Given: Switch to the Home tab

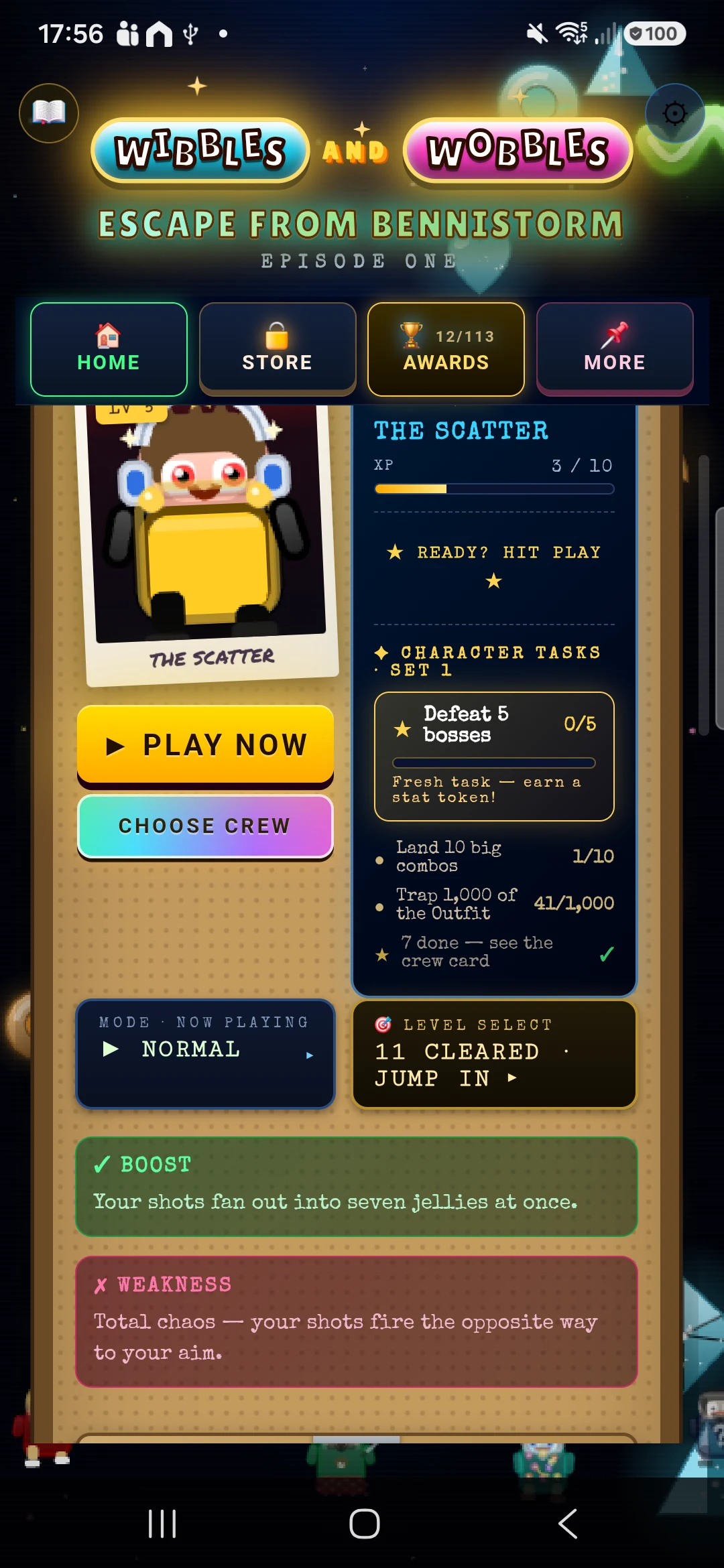Looking at the screenshot, I should (x=109, y=349).
